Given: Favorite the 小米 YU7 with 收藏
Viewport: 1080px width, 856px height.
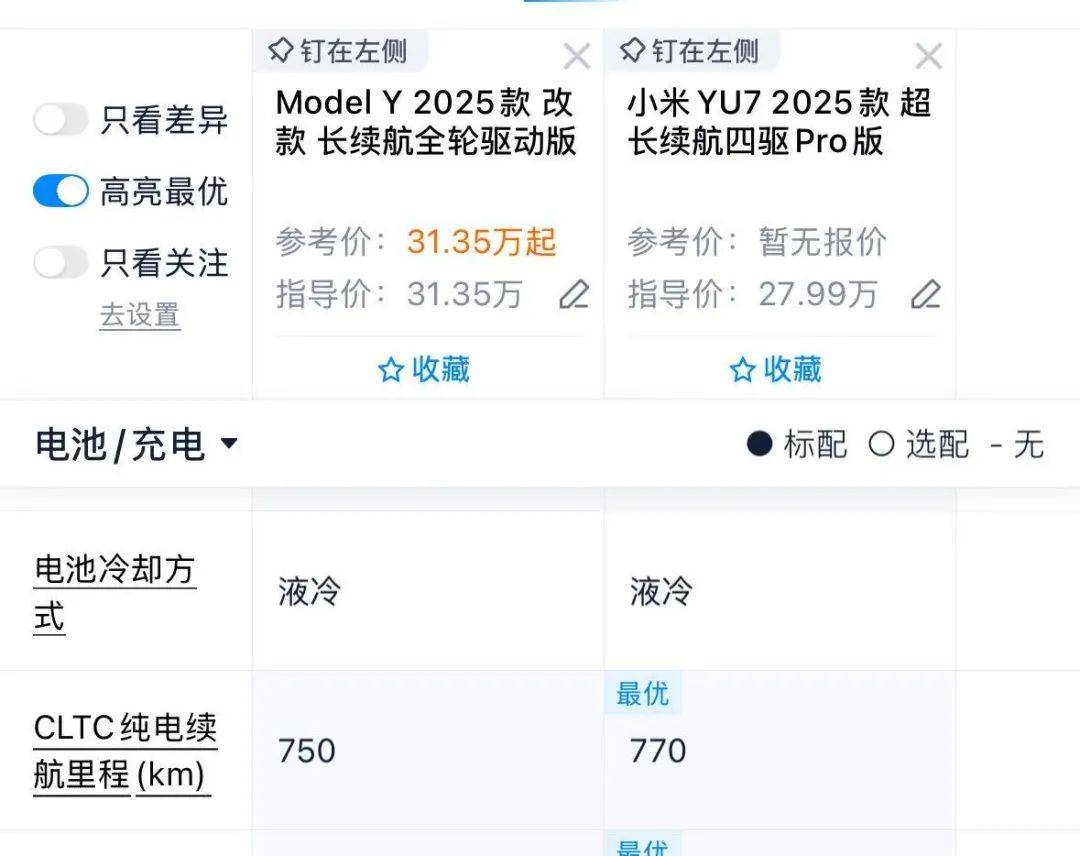Looking at the screenshot, I should pos(777,370).
